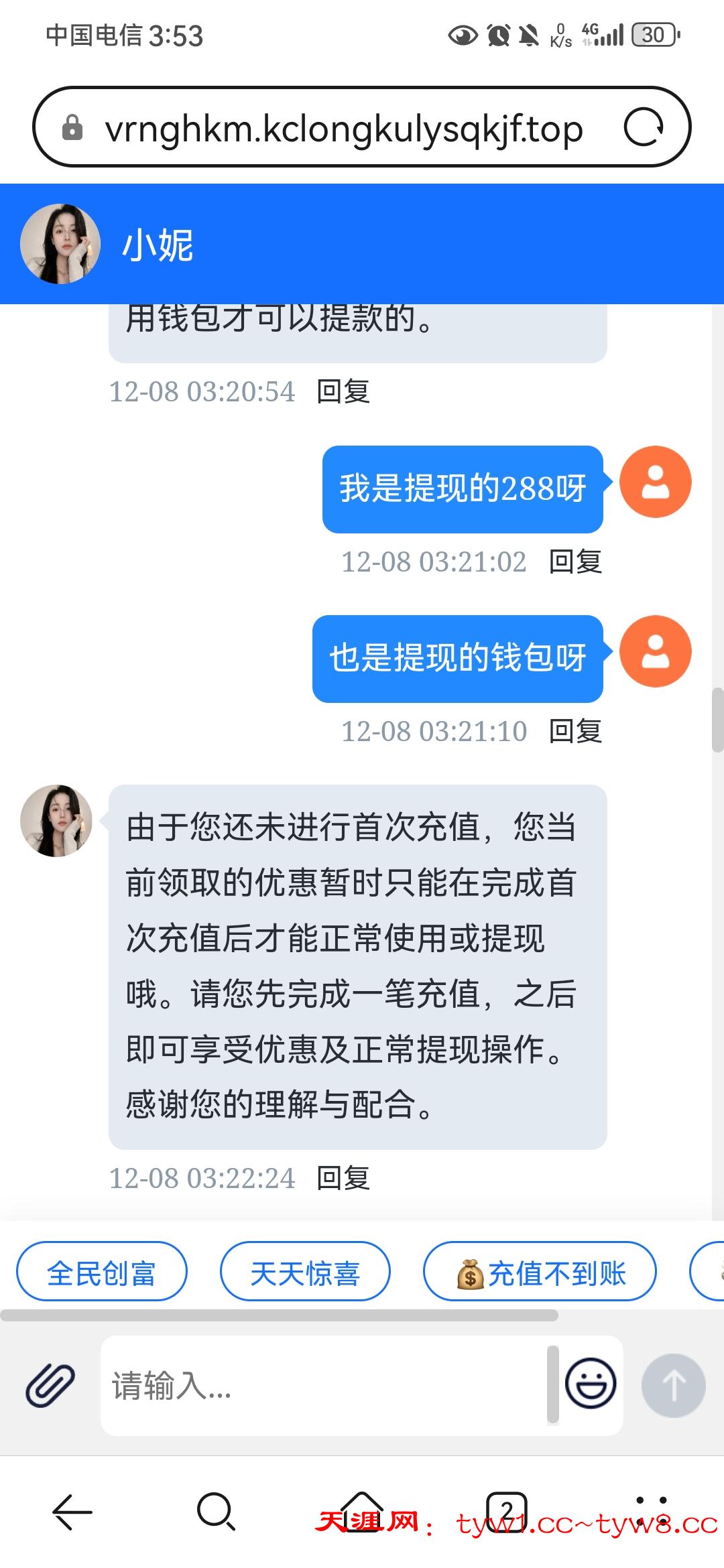
Task: Reply to the message sent at 03:20:54
Action: click(343, 391)
